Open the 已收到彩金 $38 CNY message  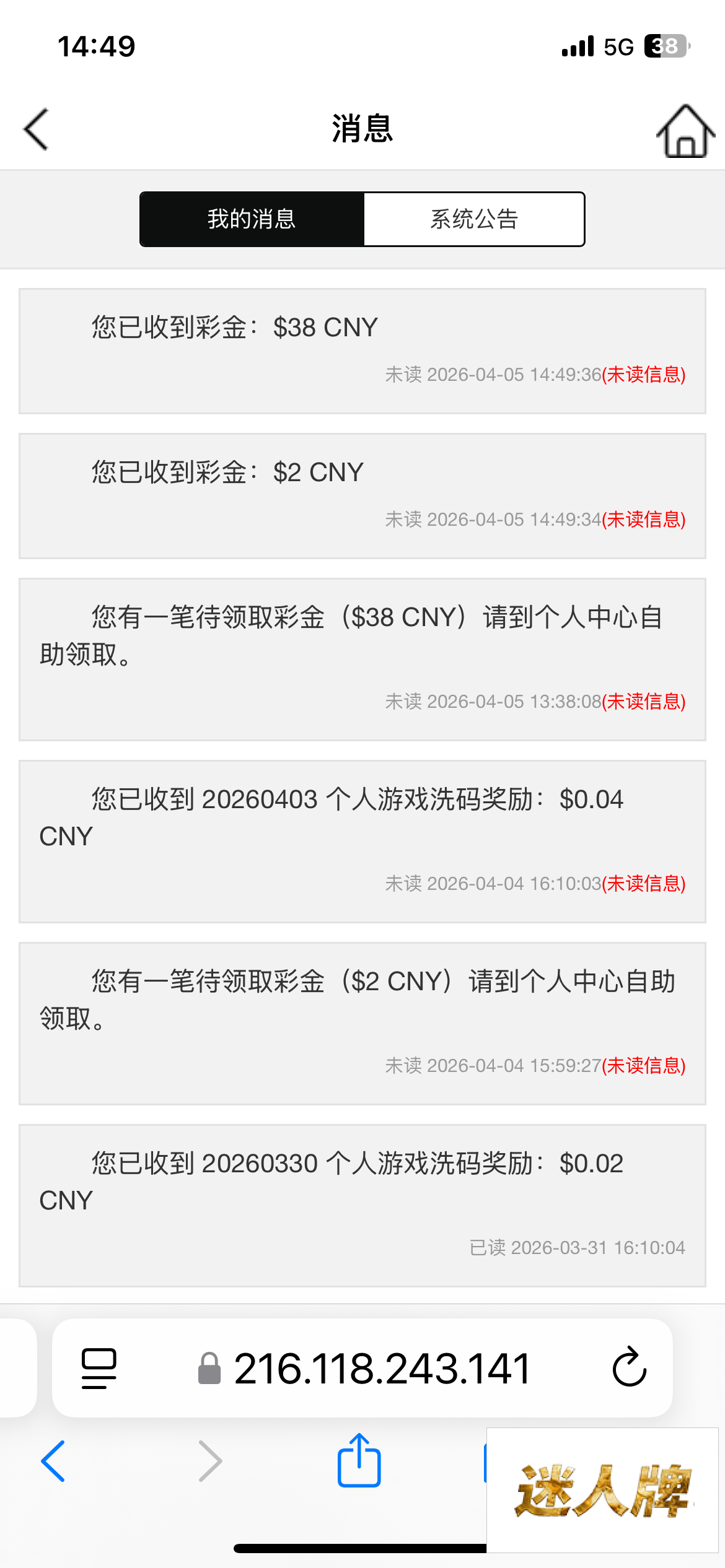(362, 351)
